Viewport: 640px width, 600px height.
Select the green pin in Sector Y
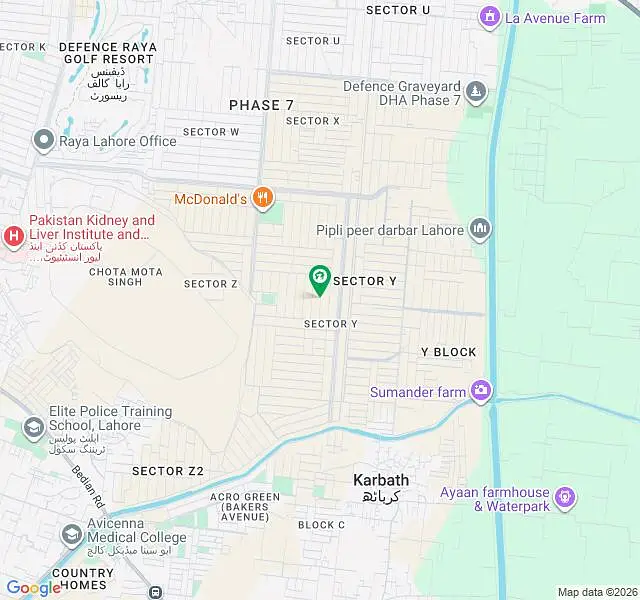point(320,280)
